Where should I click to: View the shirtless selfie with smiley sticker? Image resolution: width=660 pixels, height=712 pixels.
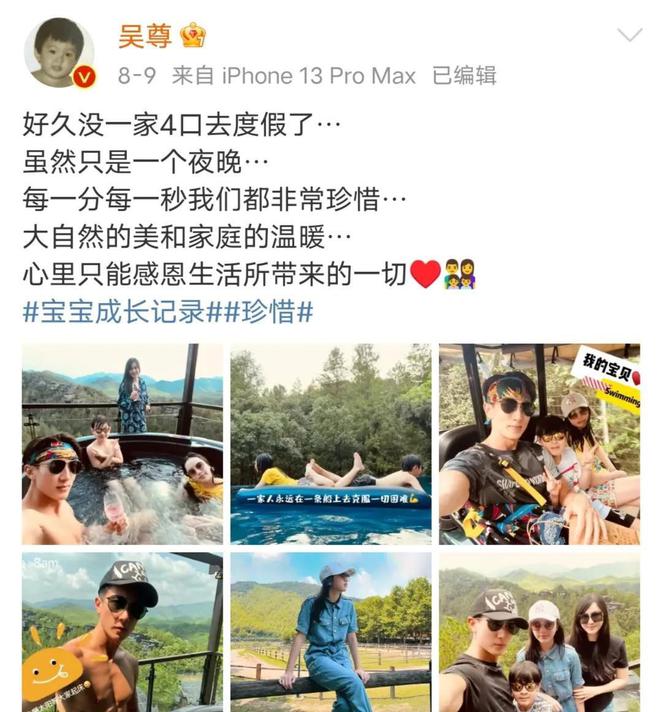click(x=122, y=630)
